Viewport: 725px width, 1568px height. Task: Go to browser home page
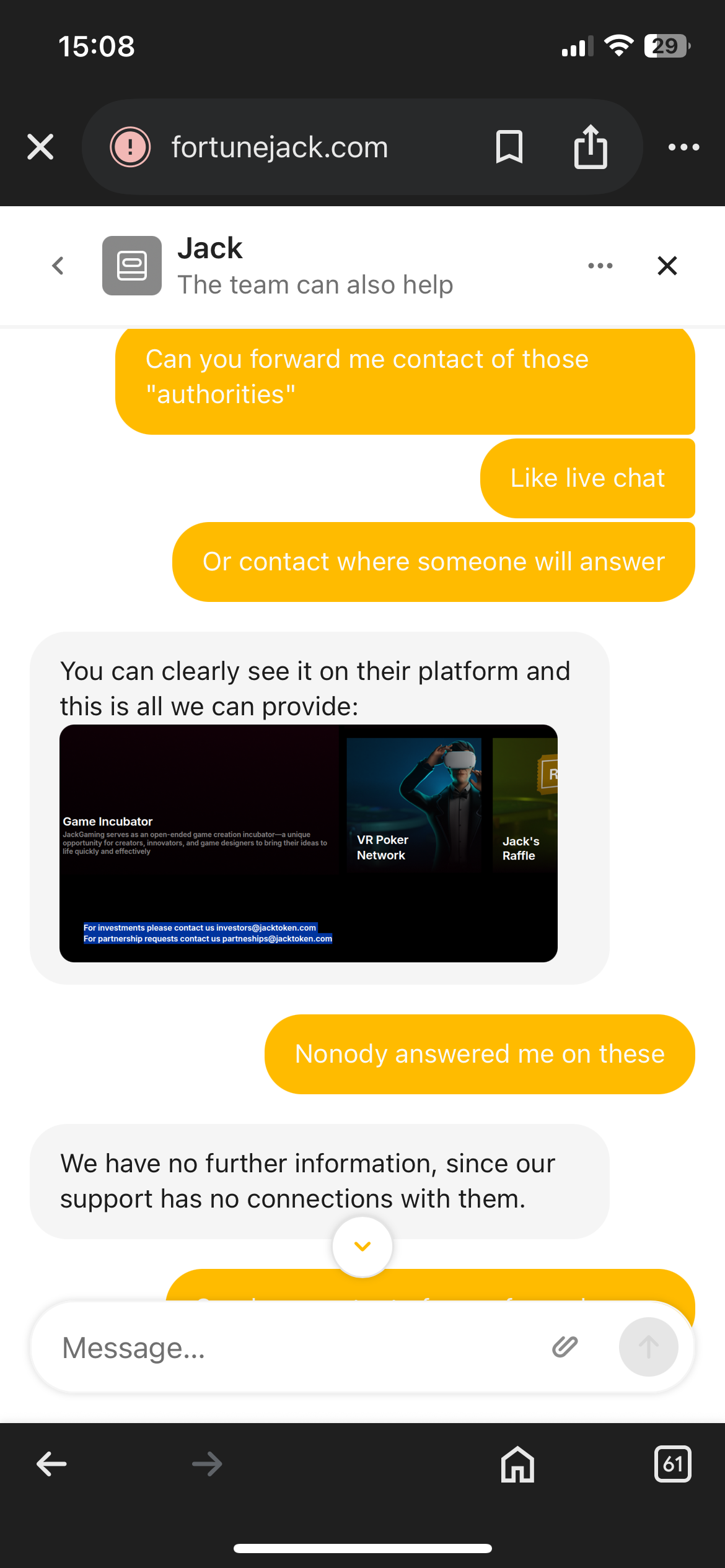[x=517, y=1464]
